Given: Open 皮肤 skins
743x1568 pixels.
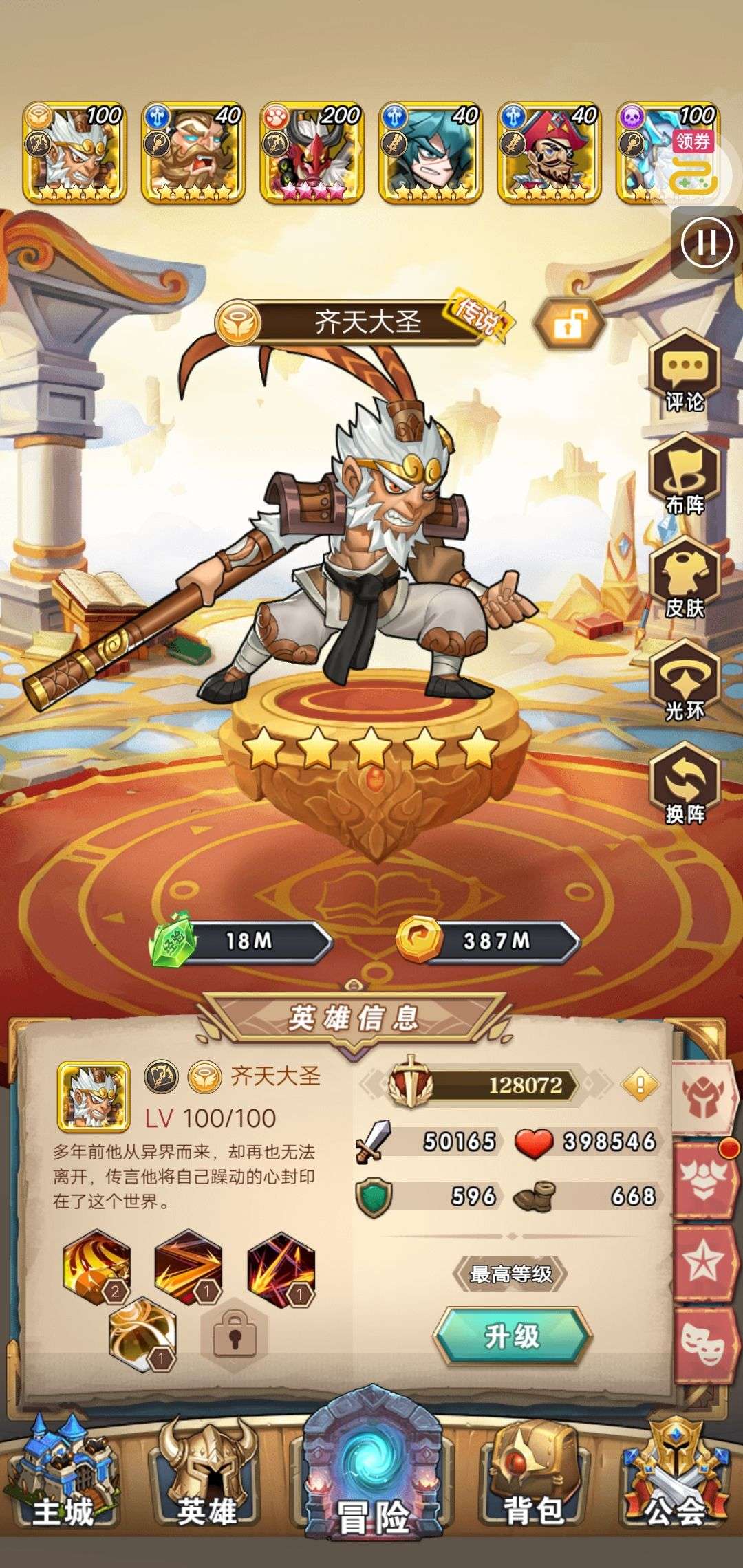Looking at the screenshot, I should (685, 578).
